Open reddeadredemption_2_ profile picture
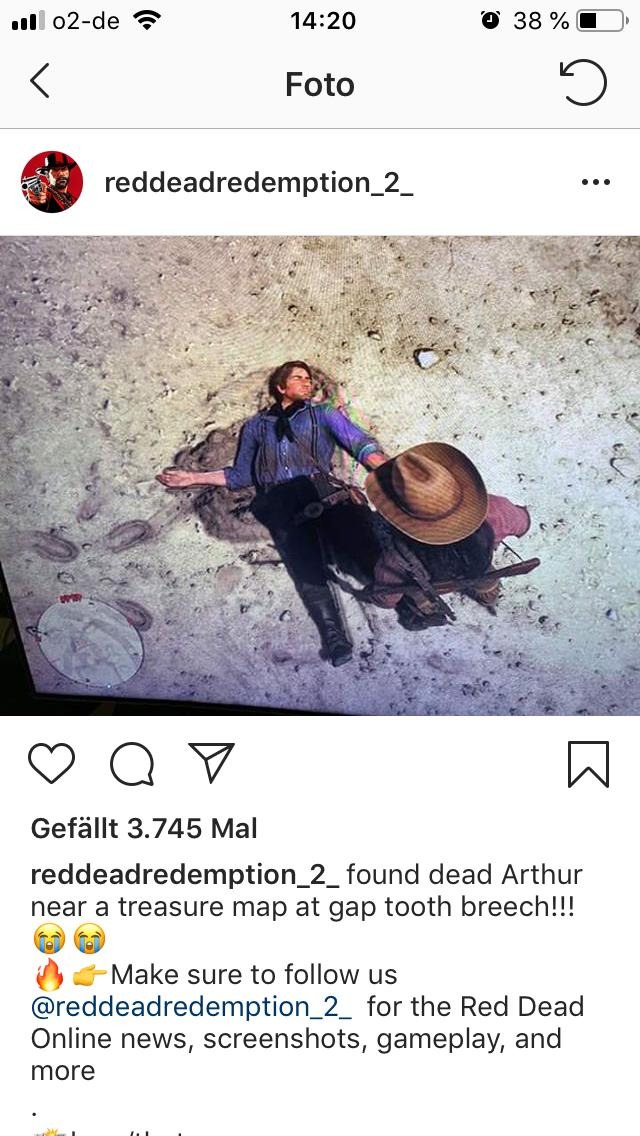Viewport: 640px width, 1136px height. tap(51, 182)
